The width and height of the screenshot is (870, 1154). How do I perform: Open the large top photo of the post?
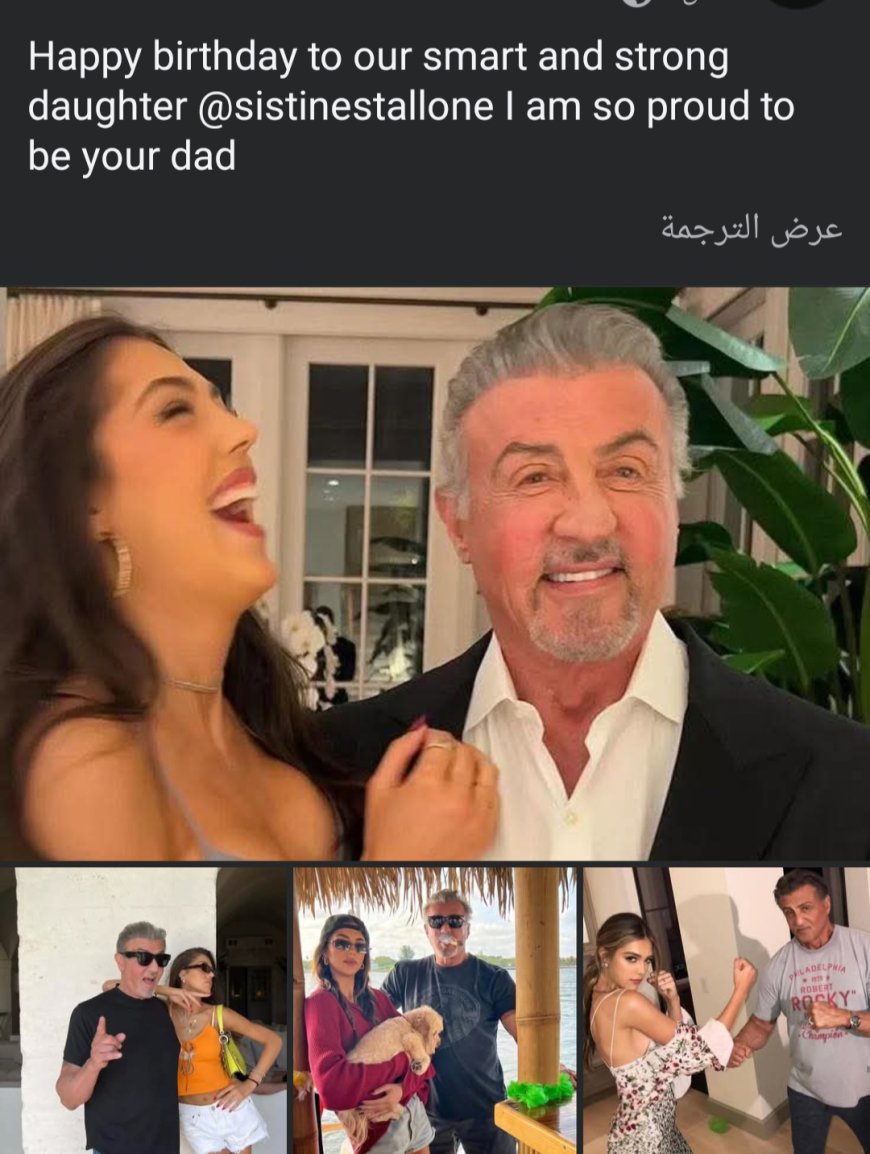(434, 574)
